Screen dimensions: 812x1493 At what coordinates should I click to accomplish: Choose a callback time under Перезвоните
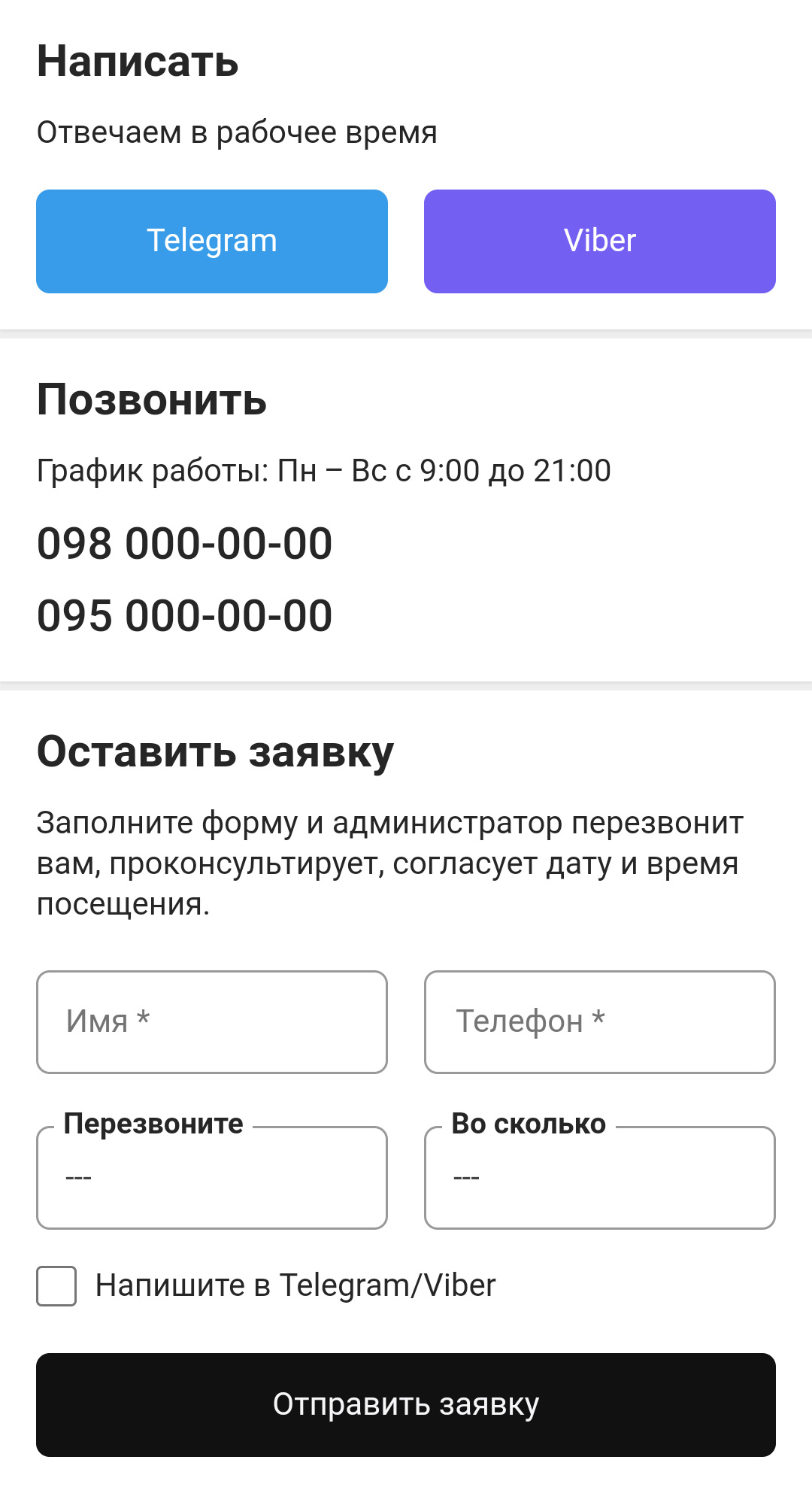pyautogui.click(x=211, y=1177)
